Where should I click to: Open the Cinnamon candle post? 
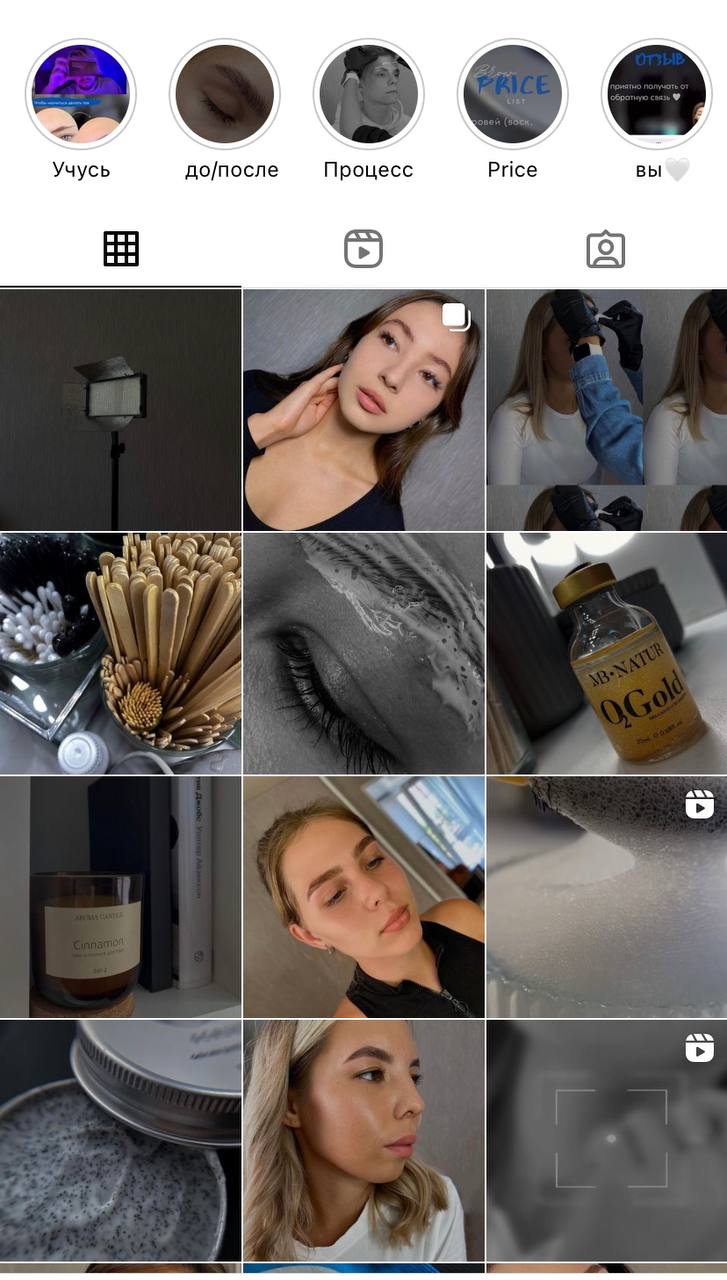pos(120,897)
